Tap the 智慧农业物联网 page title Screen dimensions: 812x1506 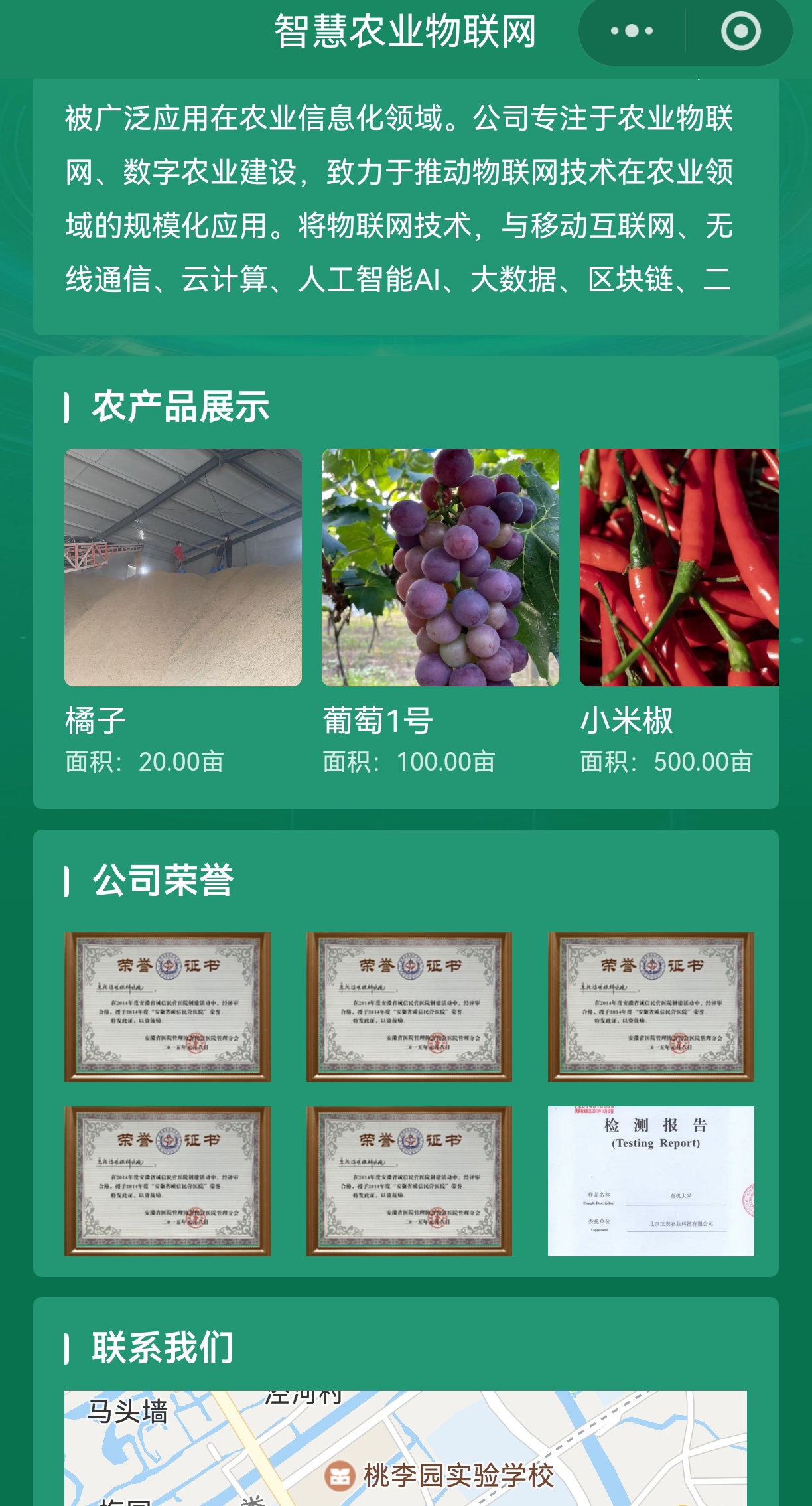(x=405, y=31)
